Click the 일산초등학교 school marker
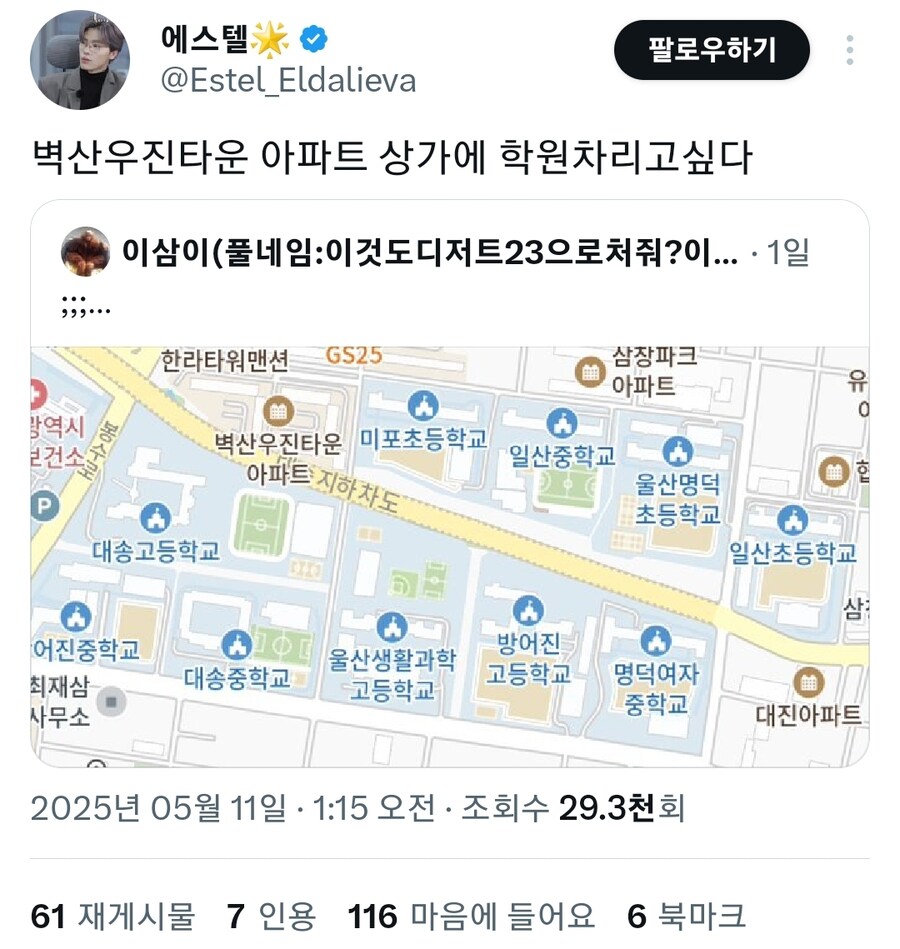900x949 pixels. [x=794, y=519]
